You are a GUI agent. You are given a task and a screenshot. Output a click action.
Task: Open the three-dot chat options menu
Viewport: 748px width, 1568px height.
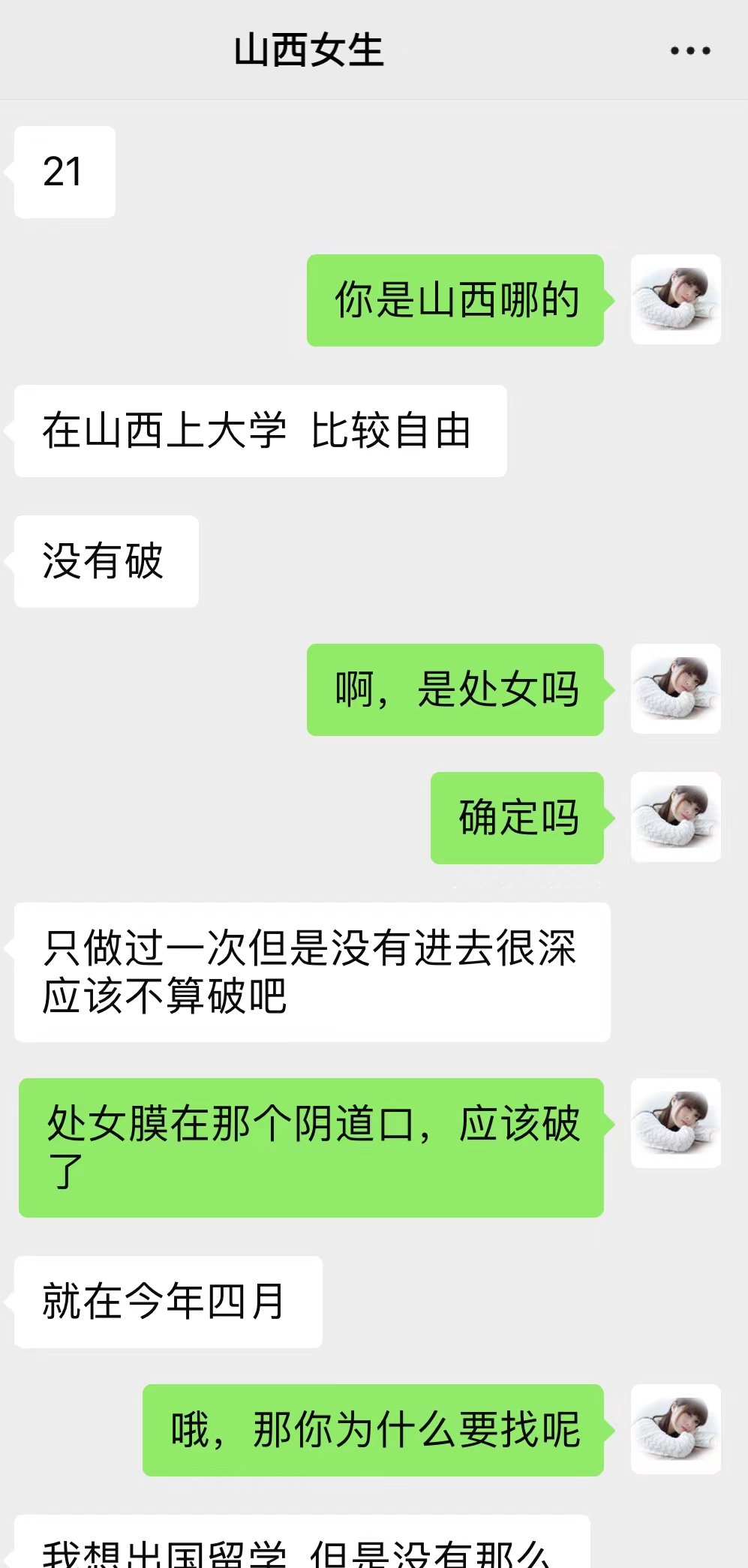coord(690,51)
